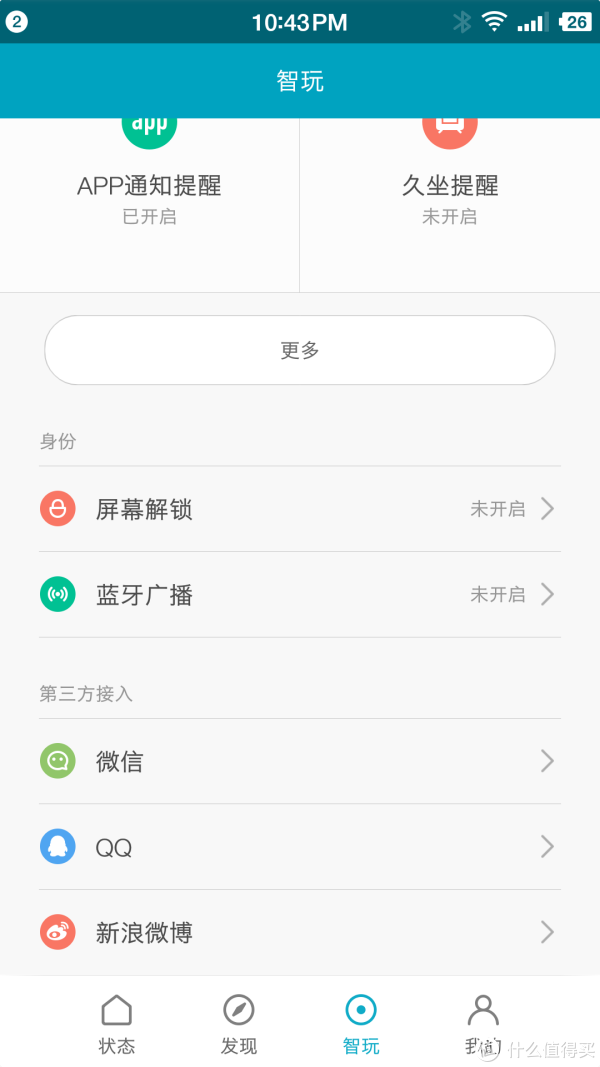Open the 微信 third-party access row
The height and width of the screenshot is (1067, 600).
(300, 761)
